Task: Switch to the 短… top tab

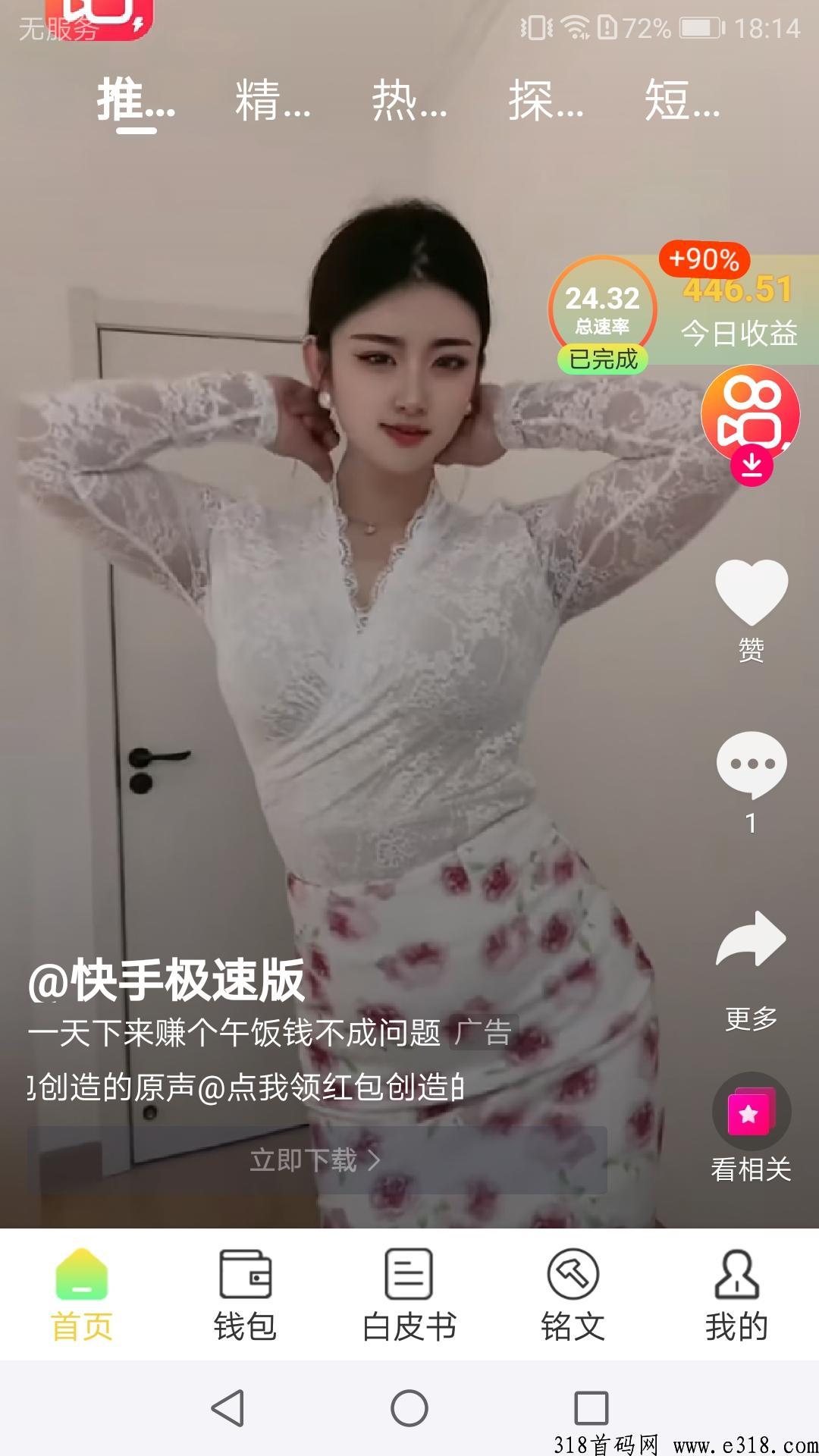Action: [682, 102]
